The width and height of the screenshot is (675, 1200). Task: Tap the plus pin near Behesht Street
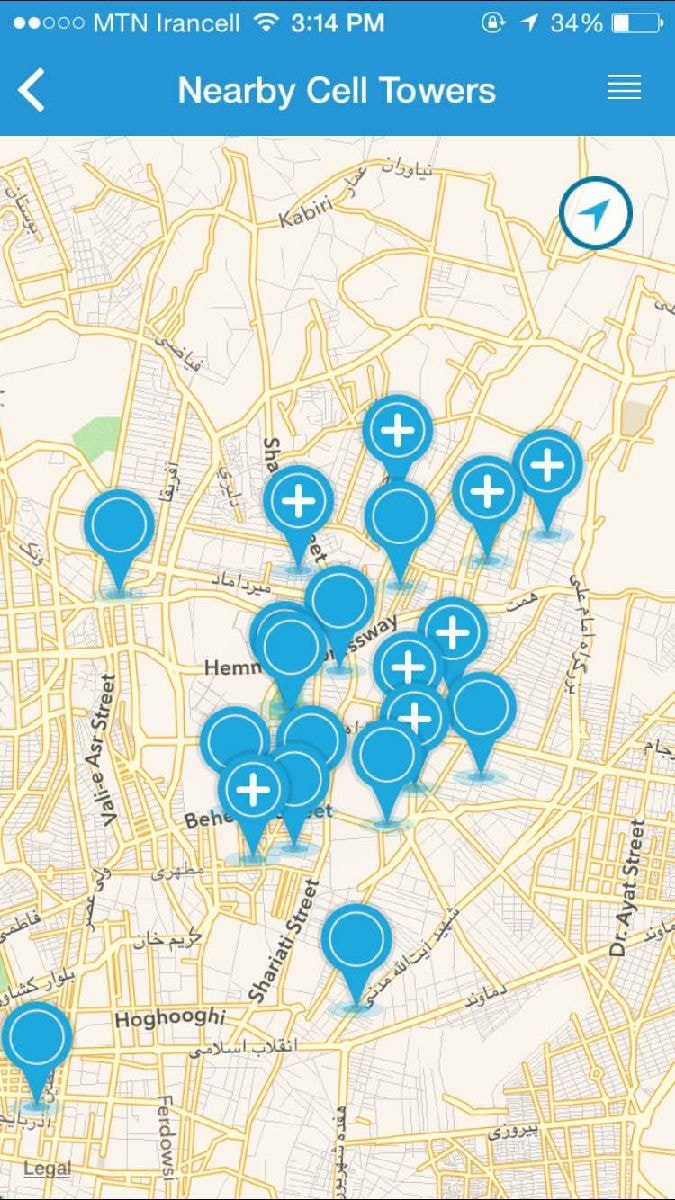coord(253,792)
